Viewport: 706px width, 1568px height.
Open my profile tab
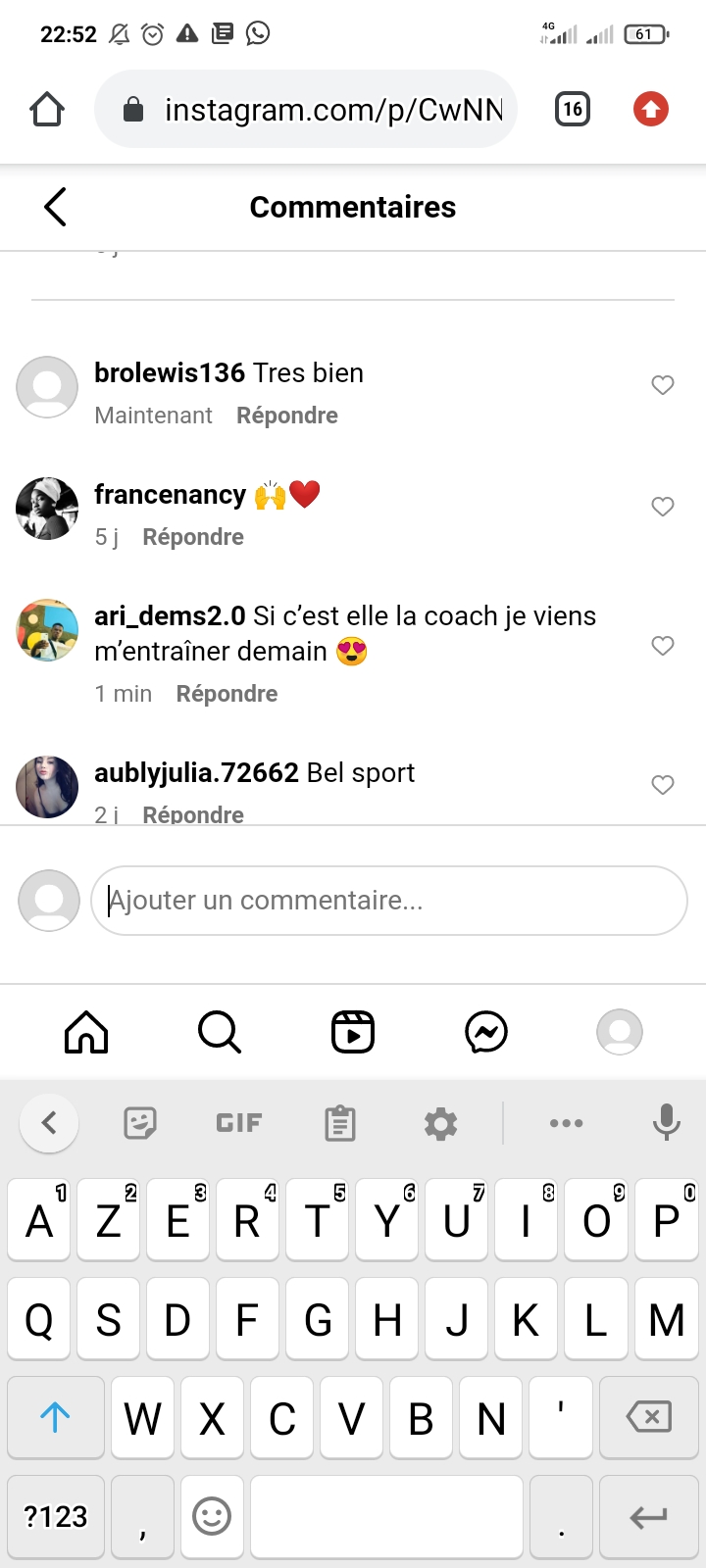click(620, 1032)
